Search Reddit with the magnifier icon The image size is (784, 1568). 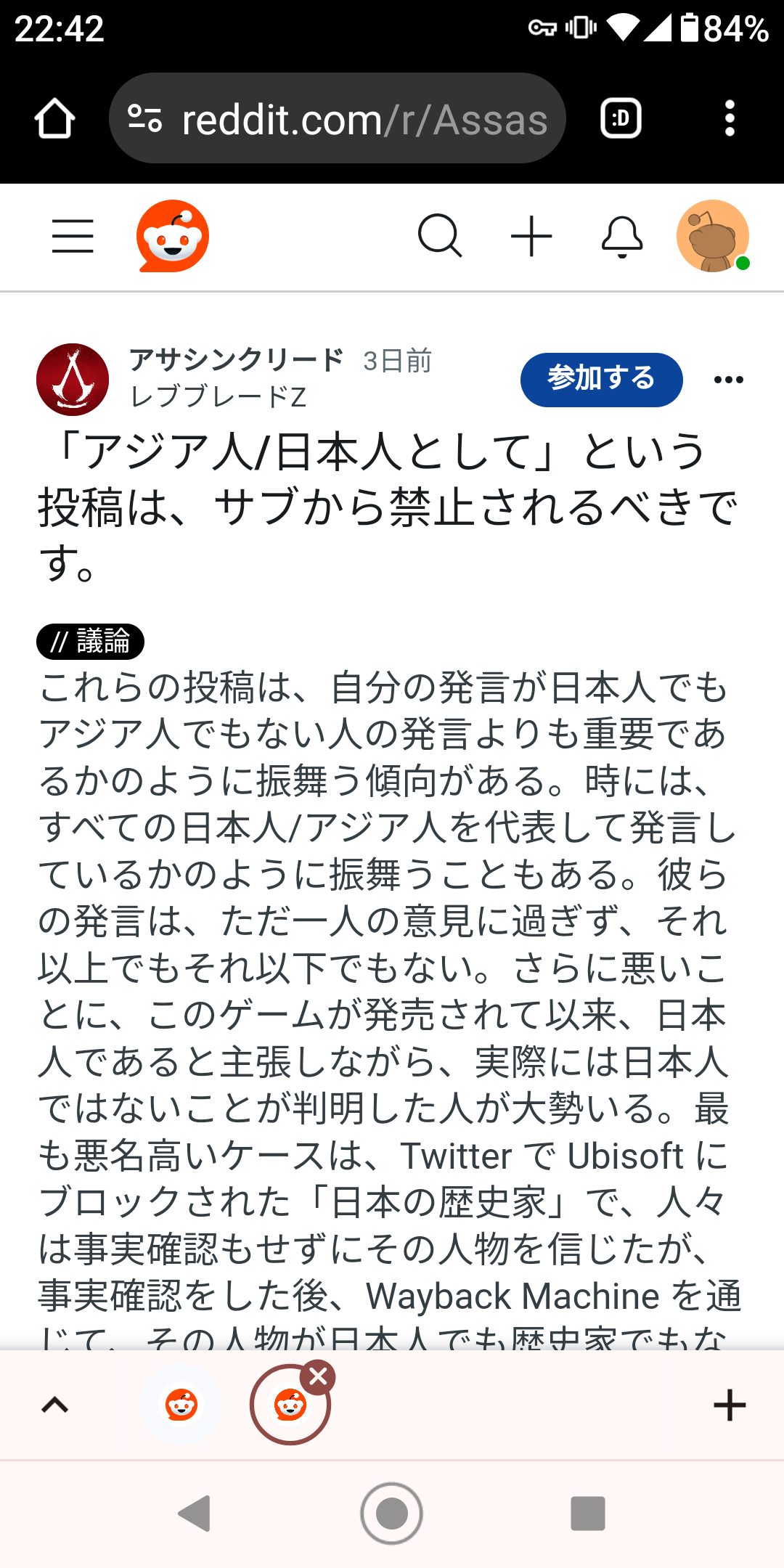coord(439,237)
